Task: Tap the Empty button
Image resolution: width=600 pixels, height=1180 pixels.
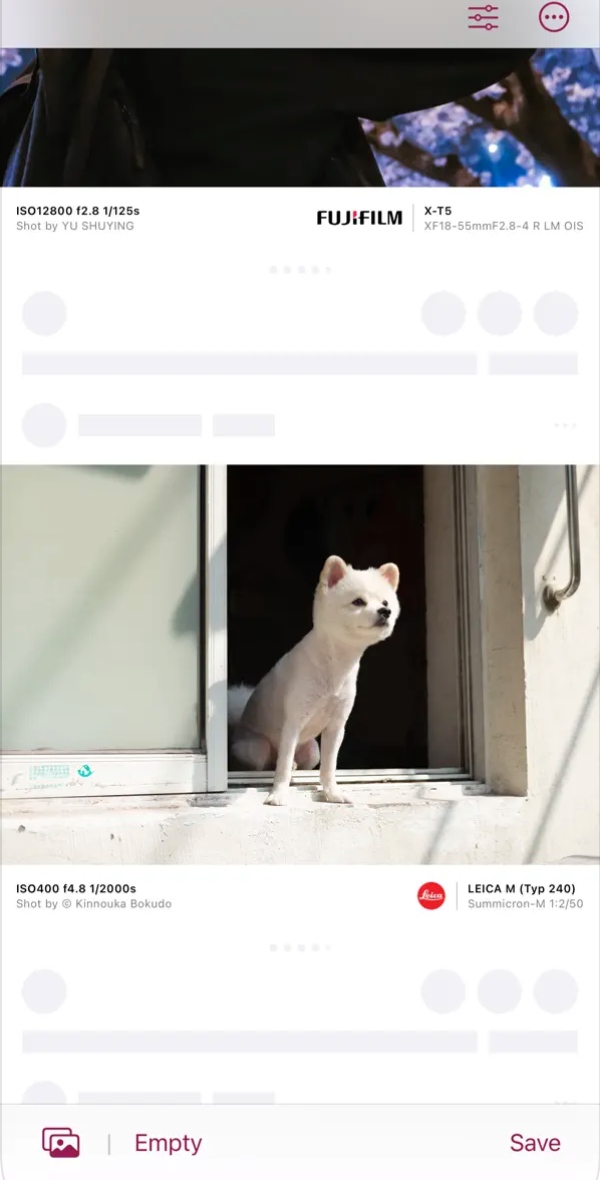Action: tap(168, 1143)
